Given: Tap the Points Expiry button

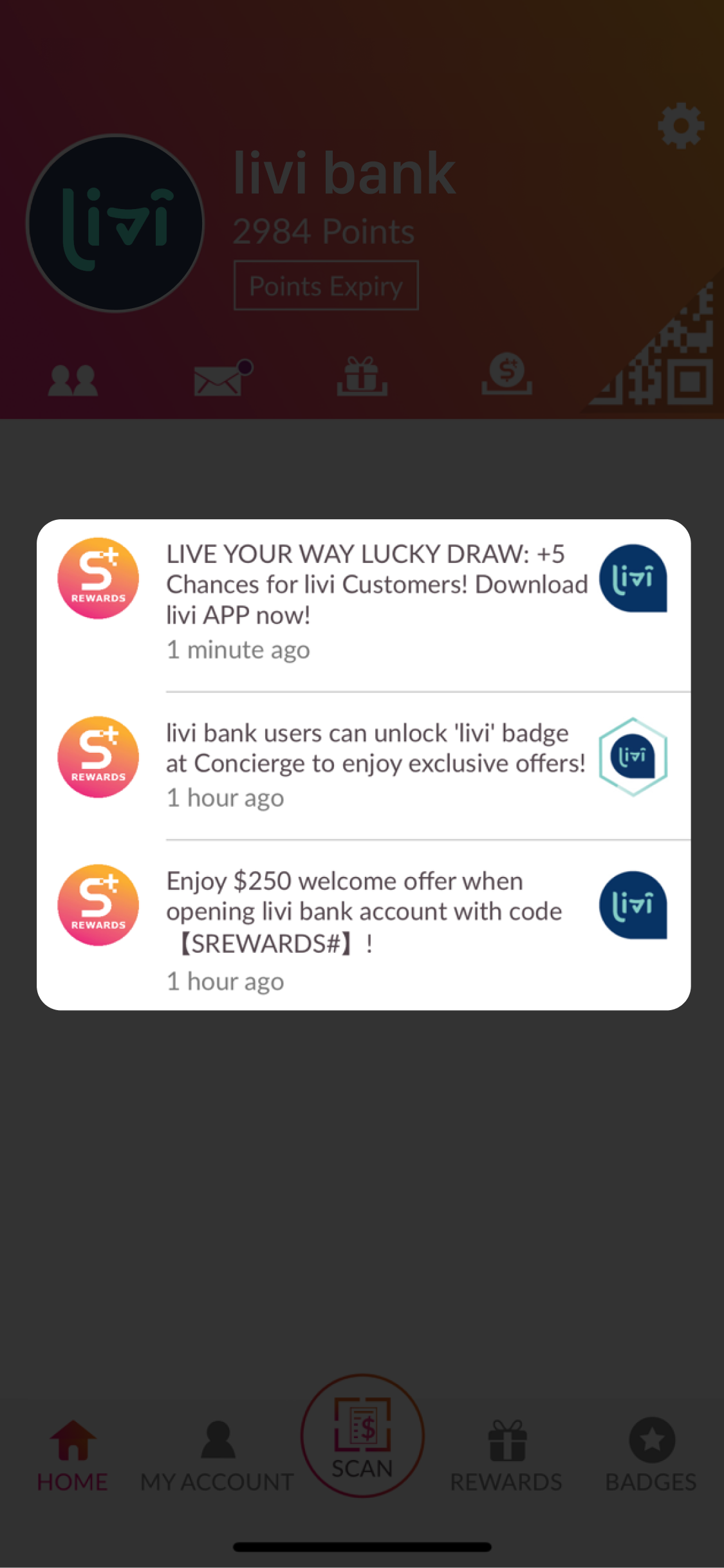Looking at the screenshot, I should (x=326, y=286).
